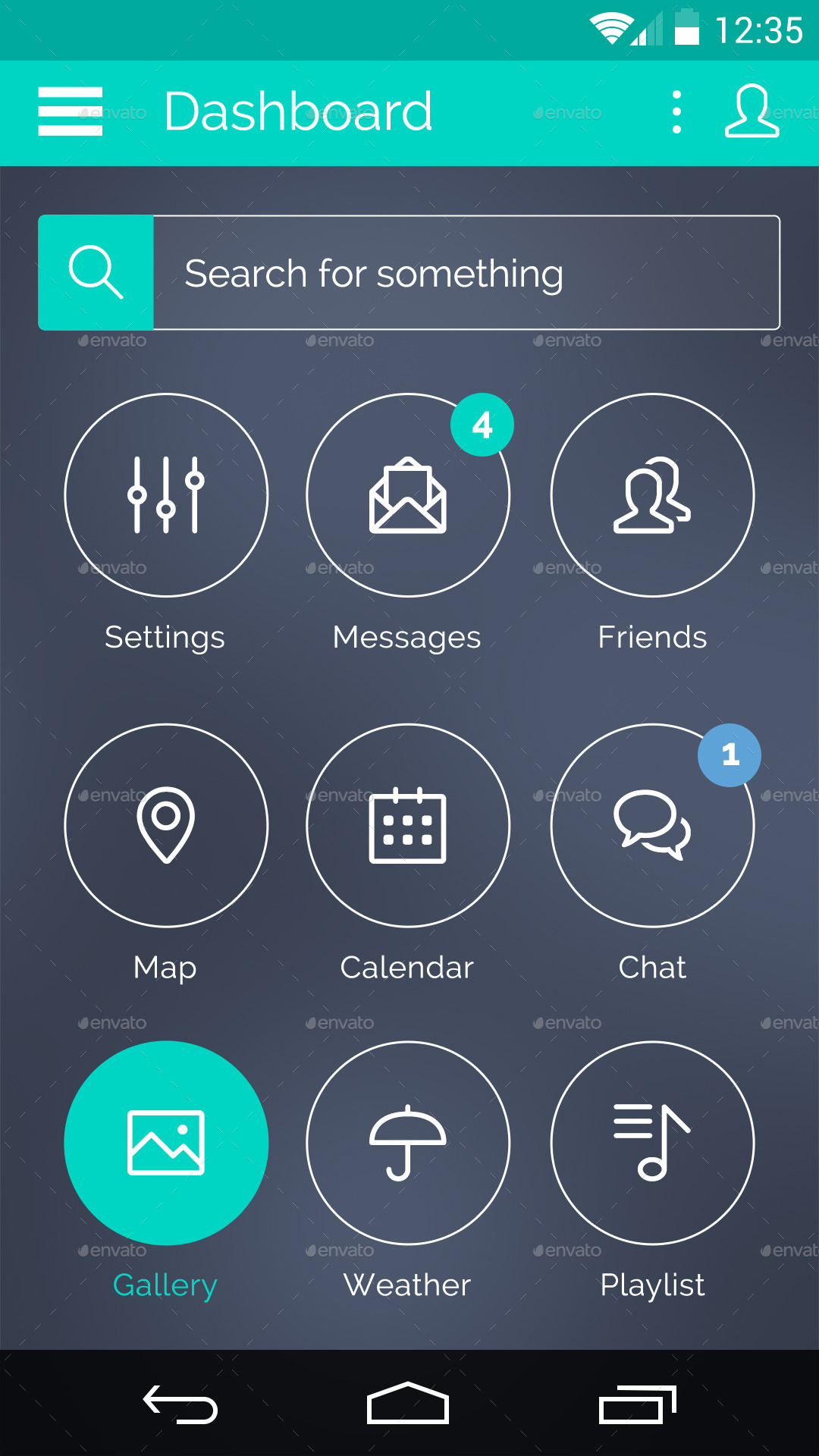Check the Weather tile
819x1456 pixels.
pos(408,1143)
